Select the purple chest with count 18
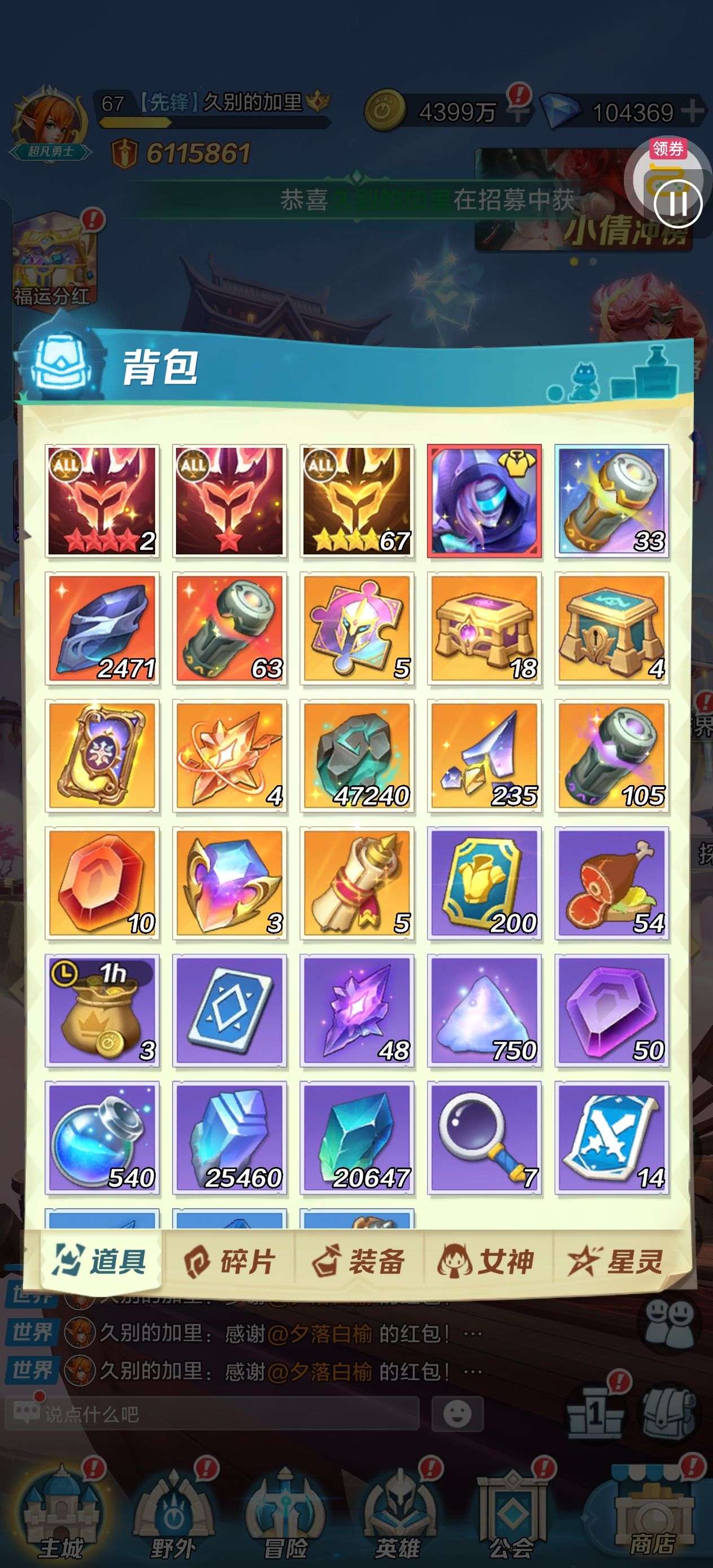The image size is (713, 1568). pos(484,628)
